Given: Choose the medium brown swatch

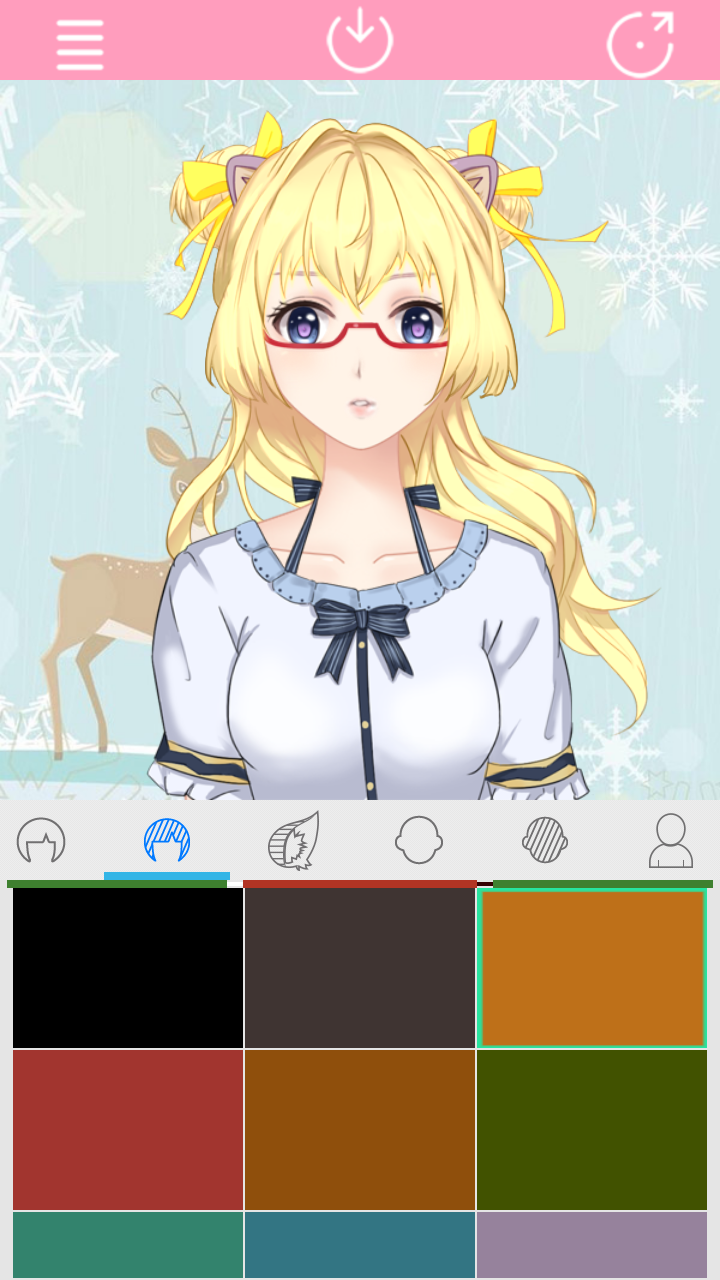Looking at the screenshot, I should click(x=360, y=1130).
